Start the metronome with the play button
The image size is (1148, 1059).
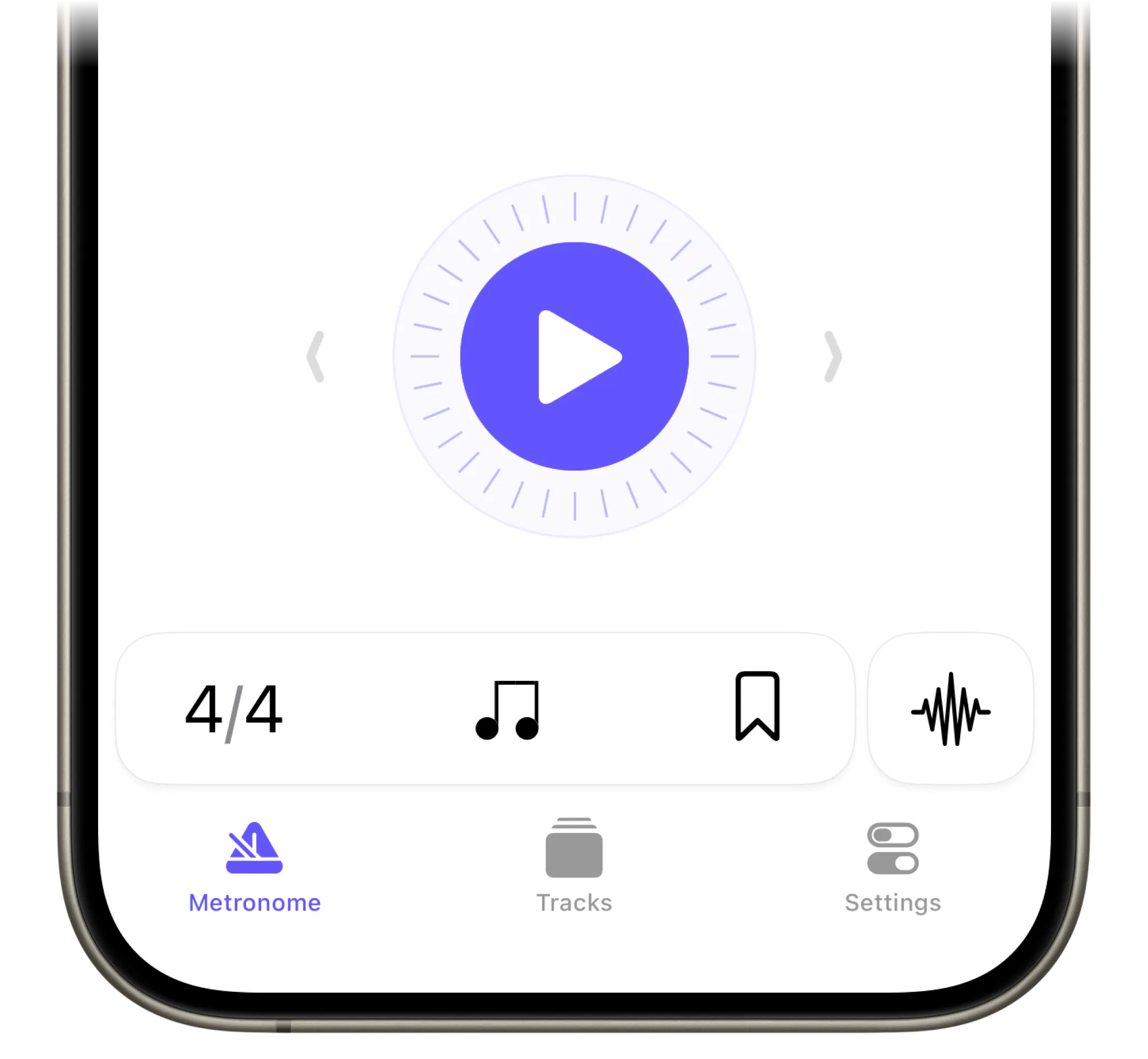coord(575,356)
